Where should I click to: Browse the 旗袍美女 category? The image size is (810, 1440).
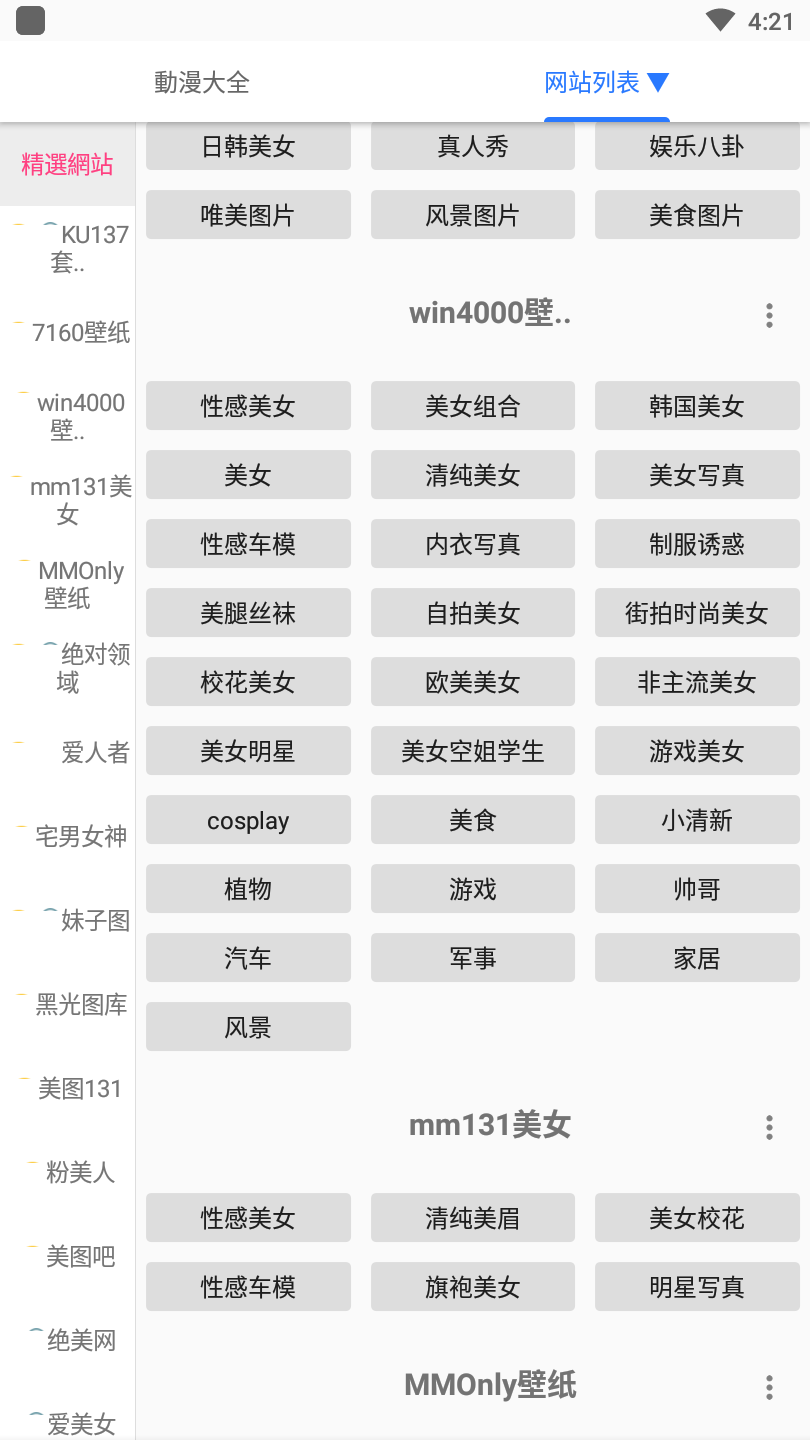click(x=472, y=1287)
